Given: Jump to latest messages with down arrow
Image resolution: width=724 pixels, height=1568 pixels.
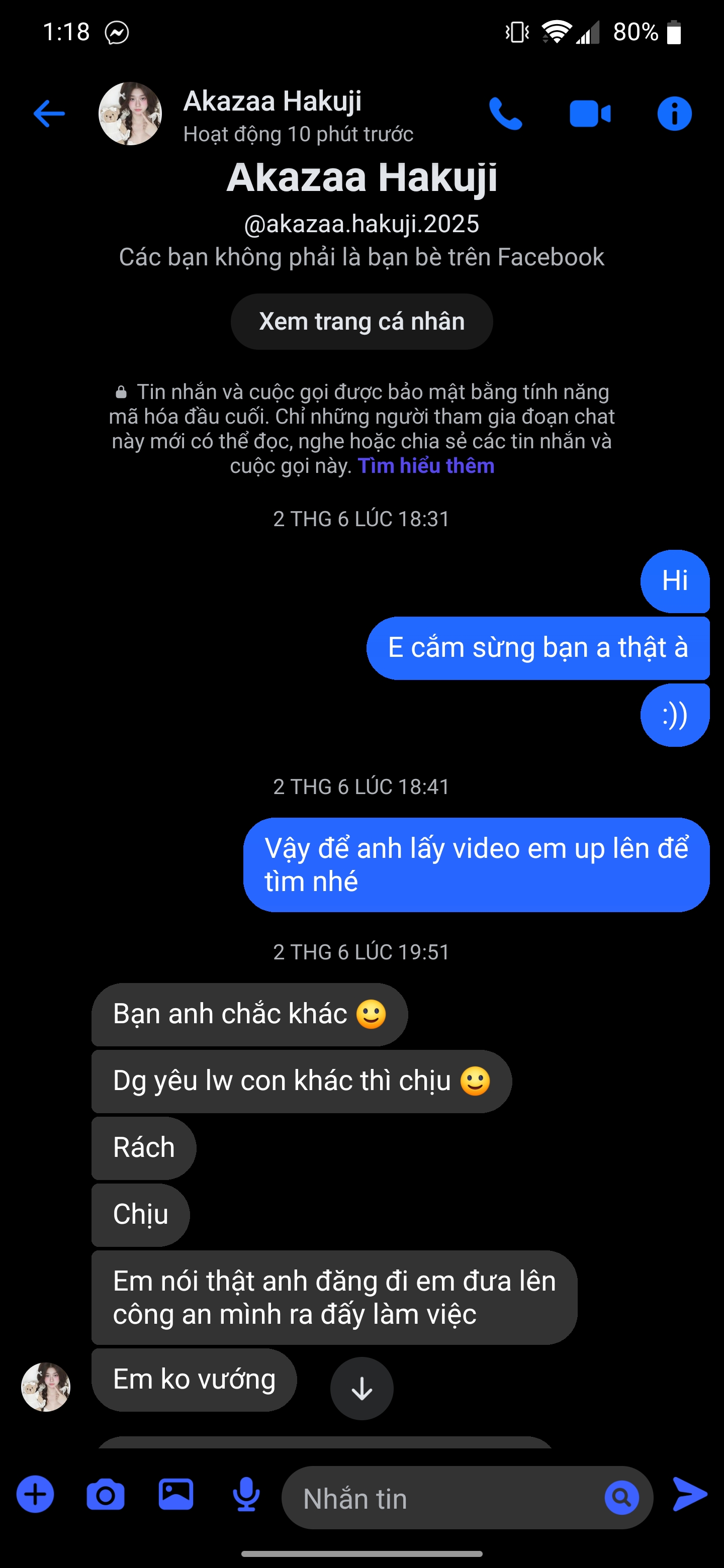Looking at the screenshot, I should click(361, 1389).
